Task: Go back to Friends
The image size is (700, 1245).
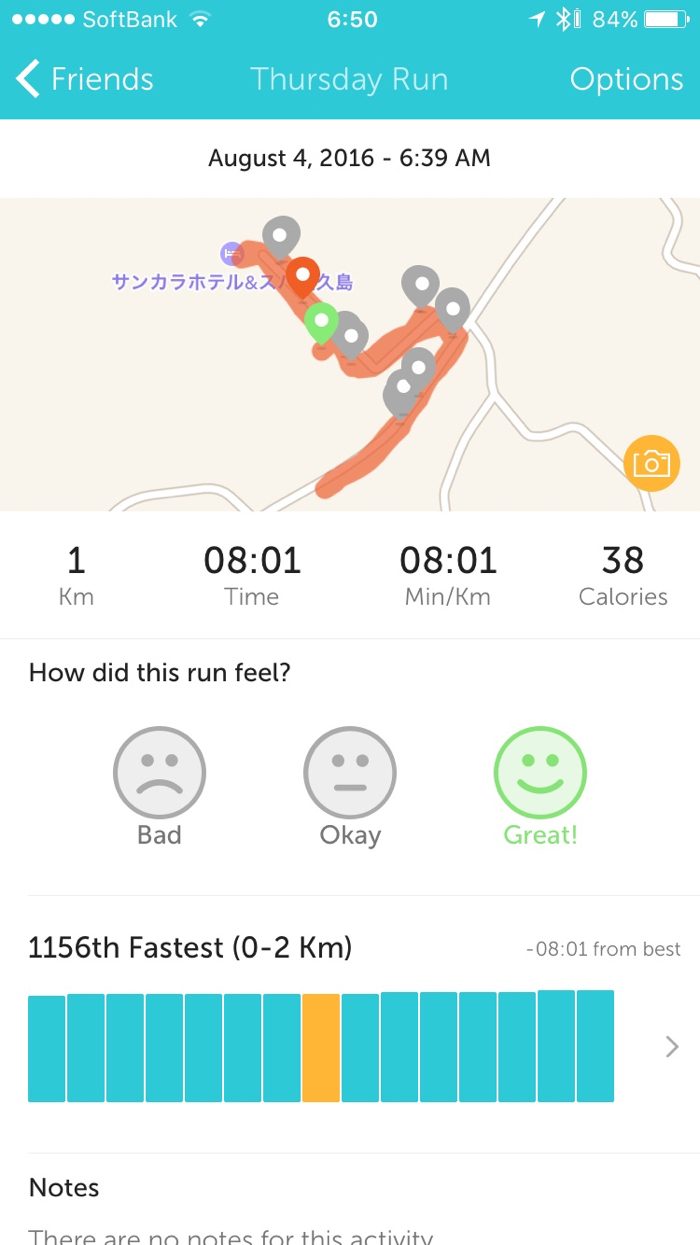Action: [85, 79]
